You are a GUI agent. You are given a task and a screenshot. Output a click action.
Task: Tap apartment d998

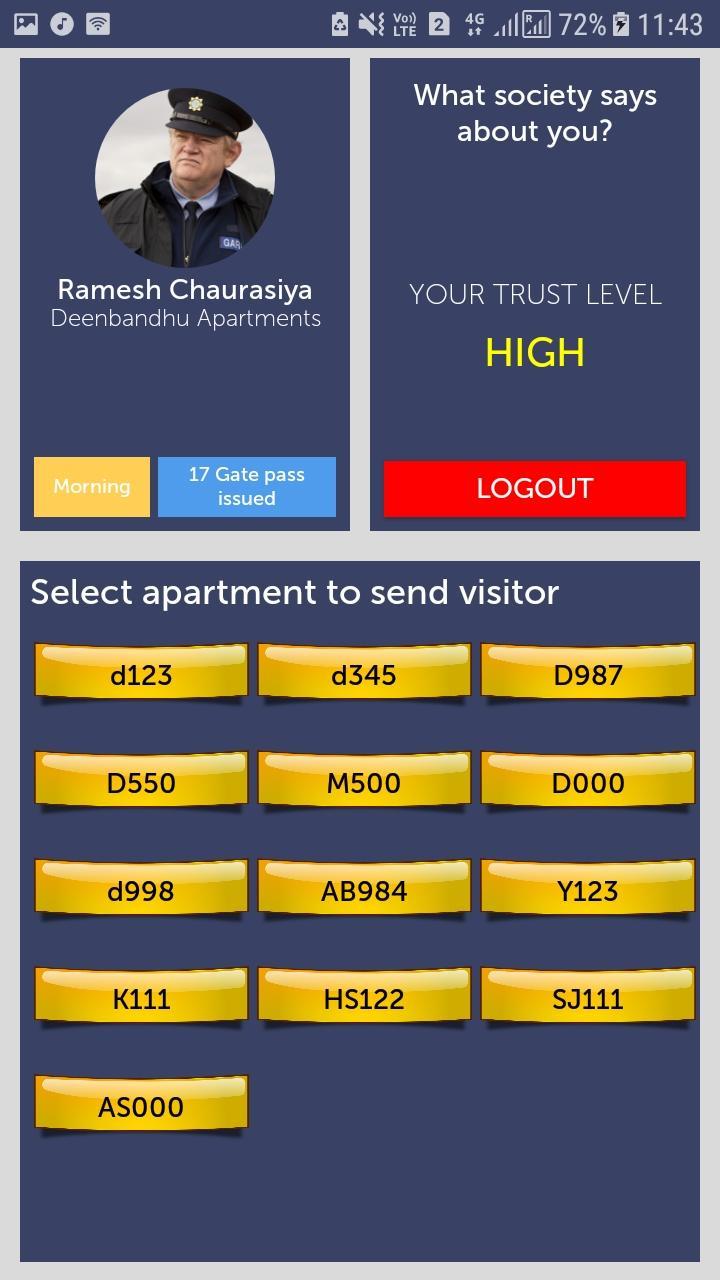point(141,887)
